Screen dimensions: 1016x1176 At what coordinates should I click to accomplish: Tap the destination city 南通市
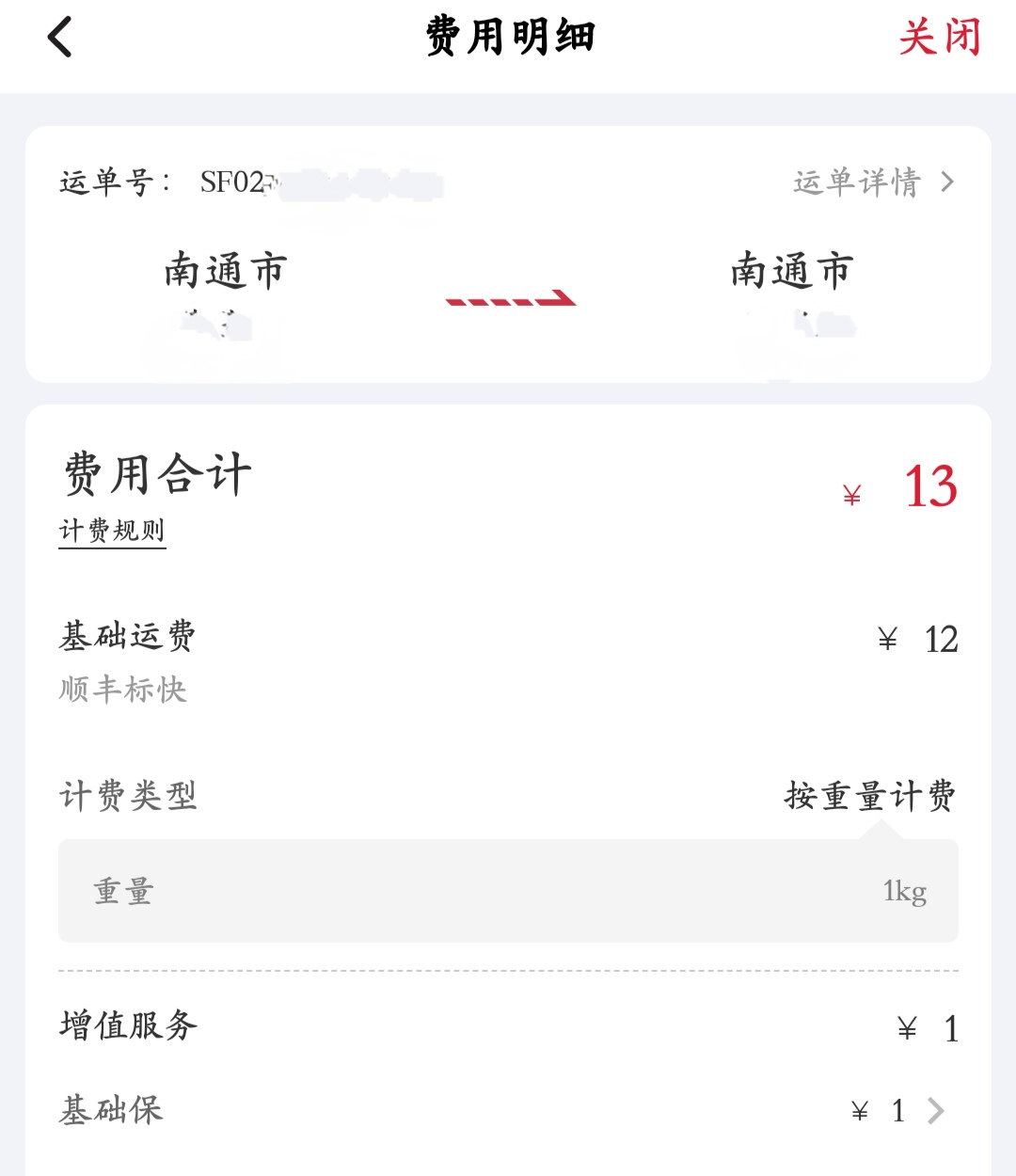[x=791, y=270]
